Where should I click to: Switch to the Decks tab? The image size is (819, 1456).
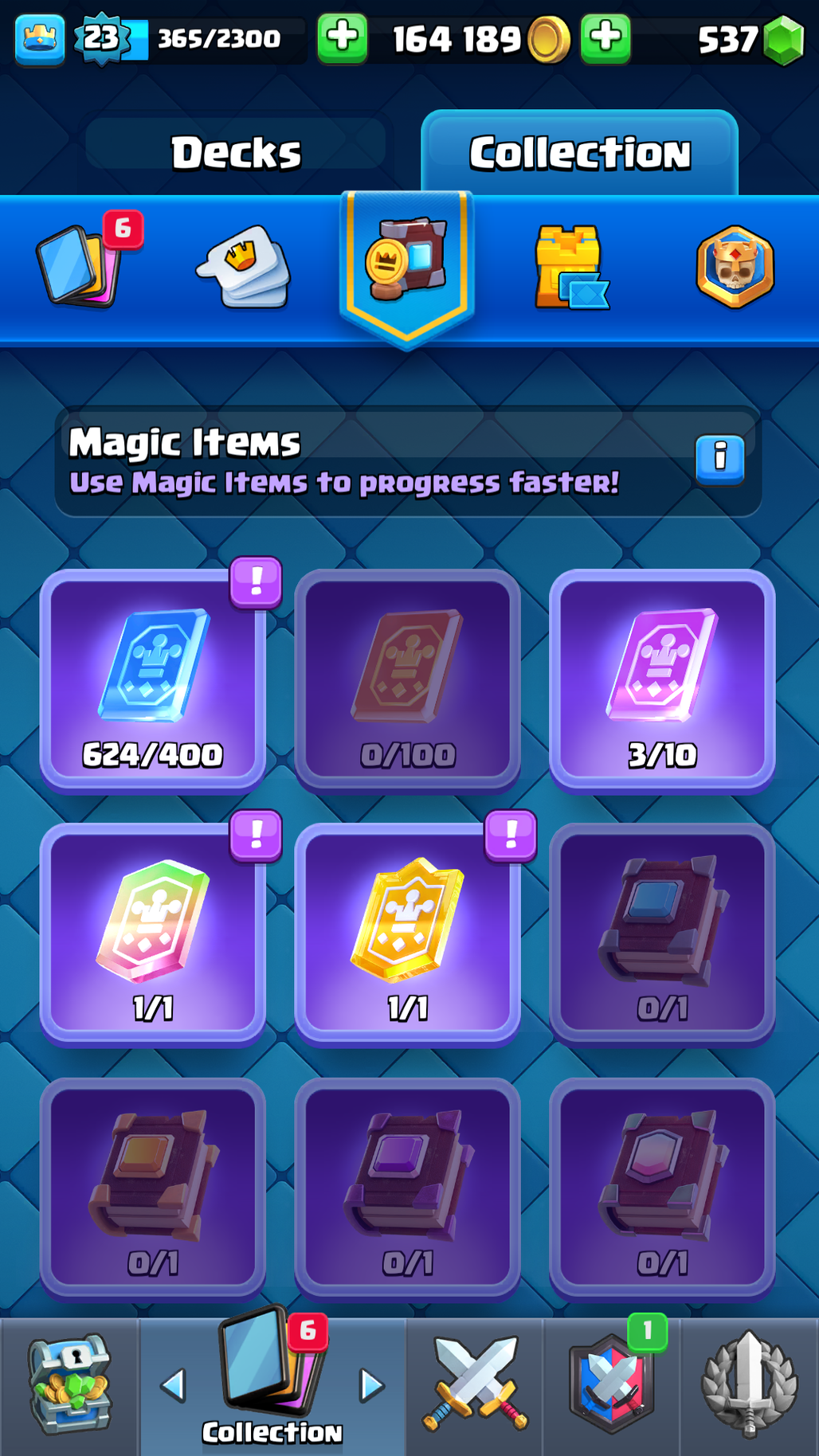click(236, 152)
